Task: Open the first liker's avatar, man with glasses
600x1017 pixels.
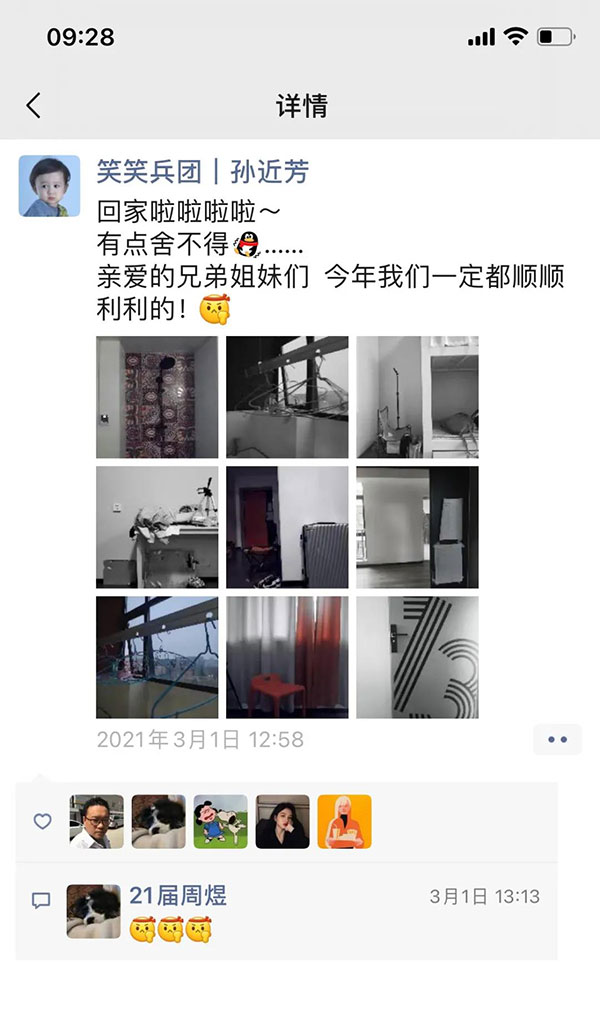Action: pos(97,822)
